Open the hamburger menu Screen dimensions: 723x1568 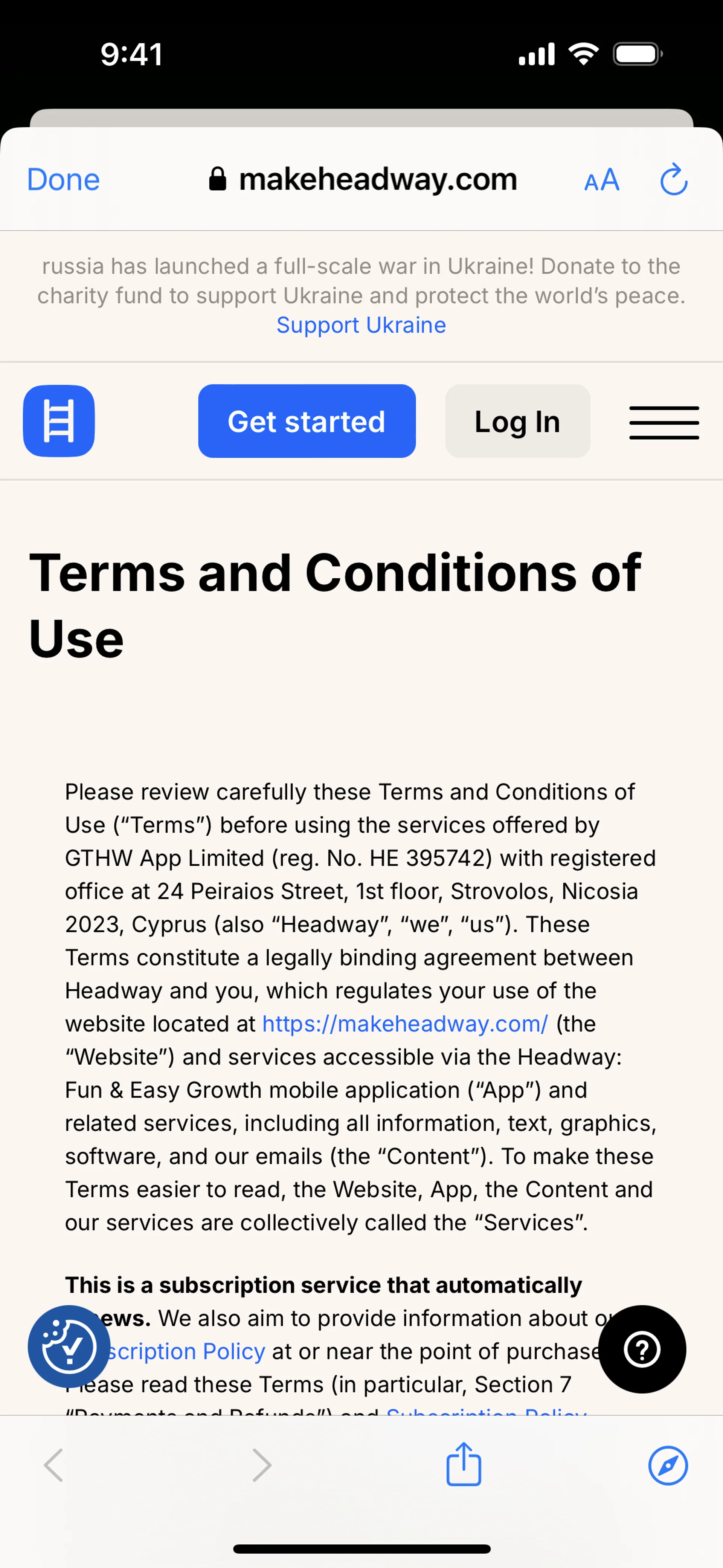664,422
